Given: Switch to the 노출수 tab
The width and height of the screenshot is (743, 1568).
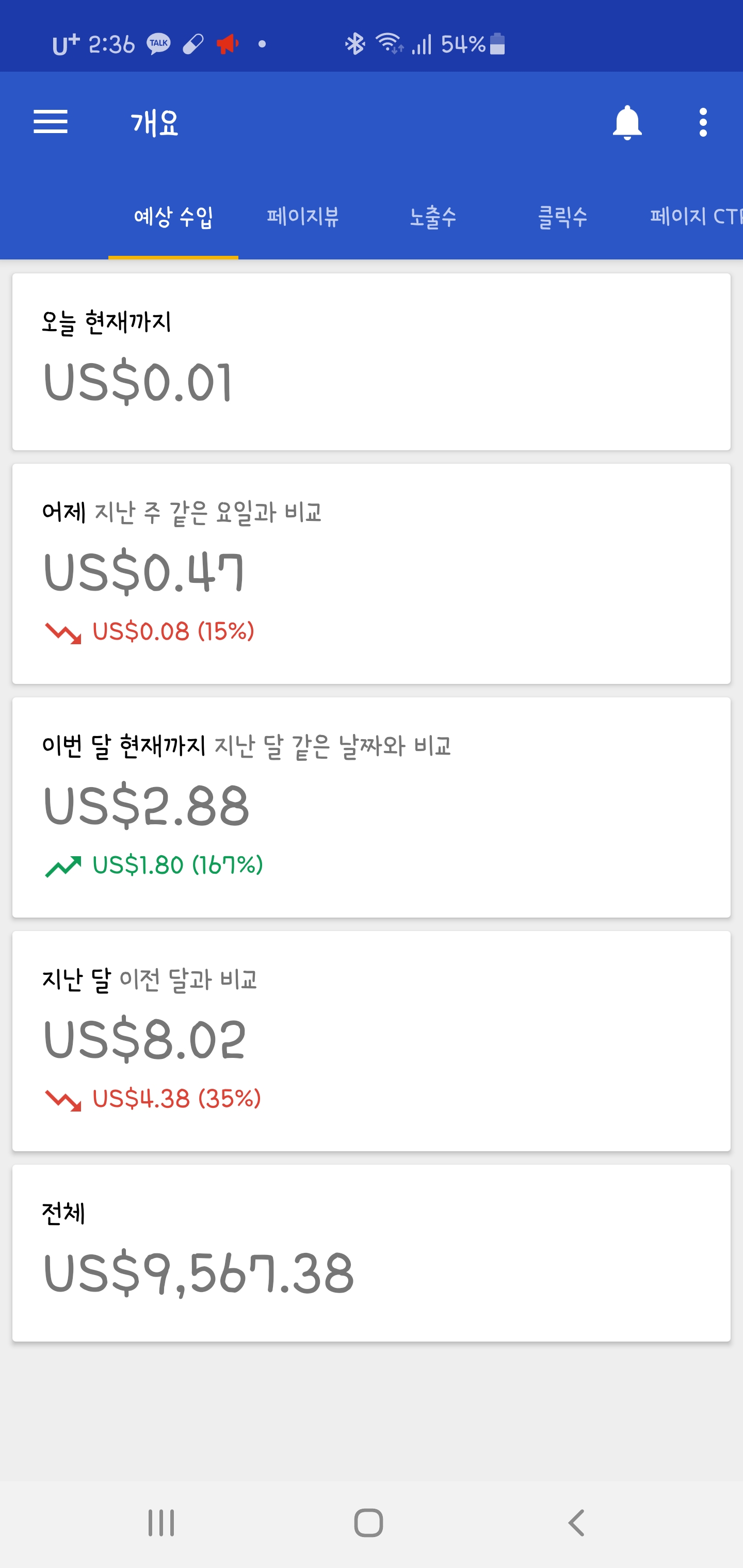Looking at the screenshot, I should pyautogui.click(x=432, y=217).
